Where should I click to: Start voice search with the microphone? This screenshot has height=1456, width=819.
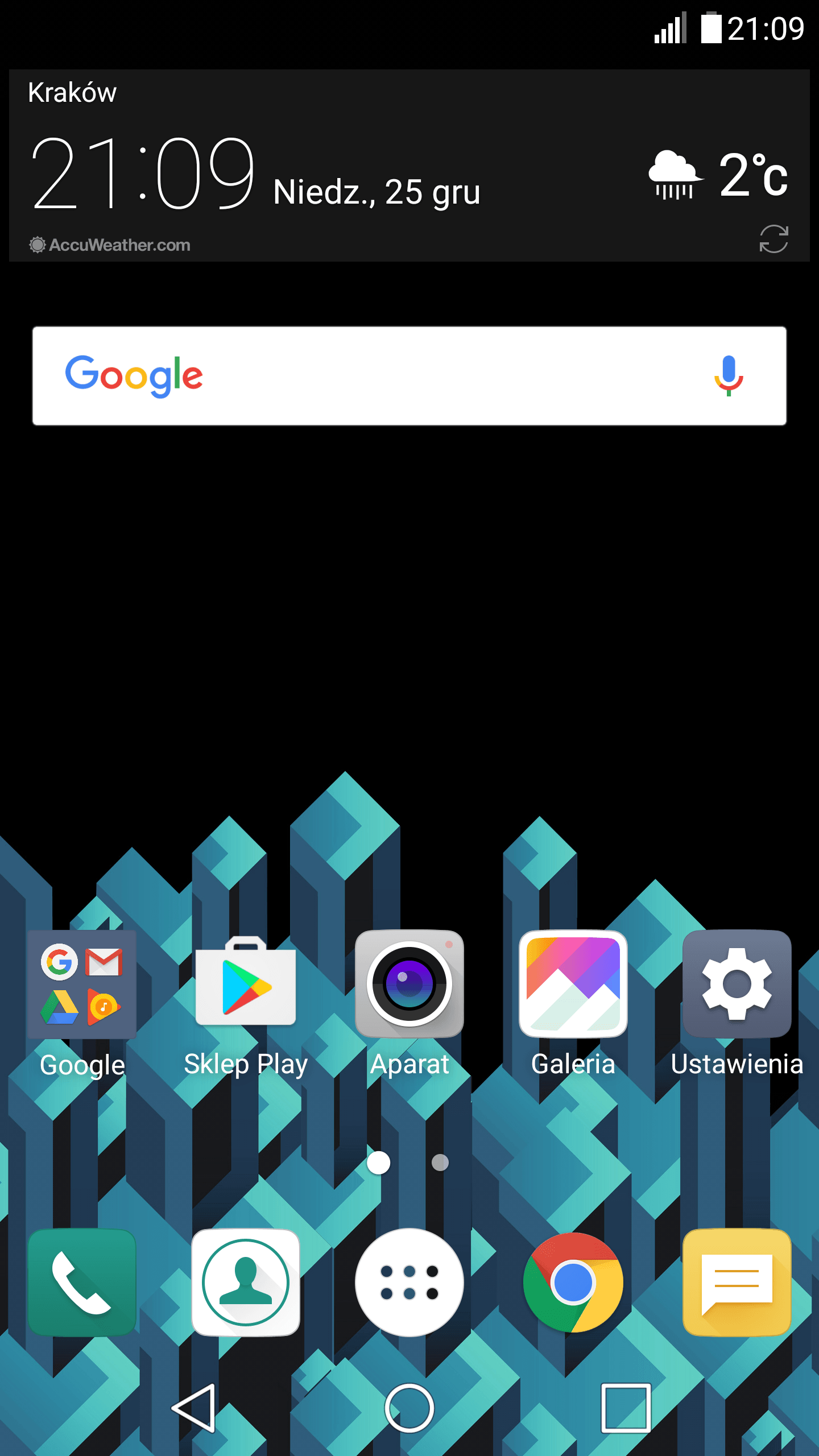[729, 376]
